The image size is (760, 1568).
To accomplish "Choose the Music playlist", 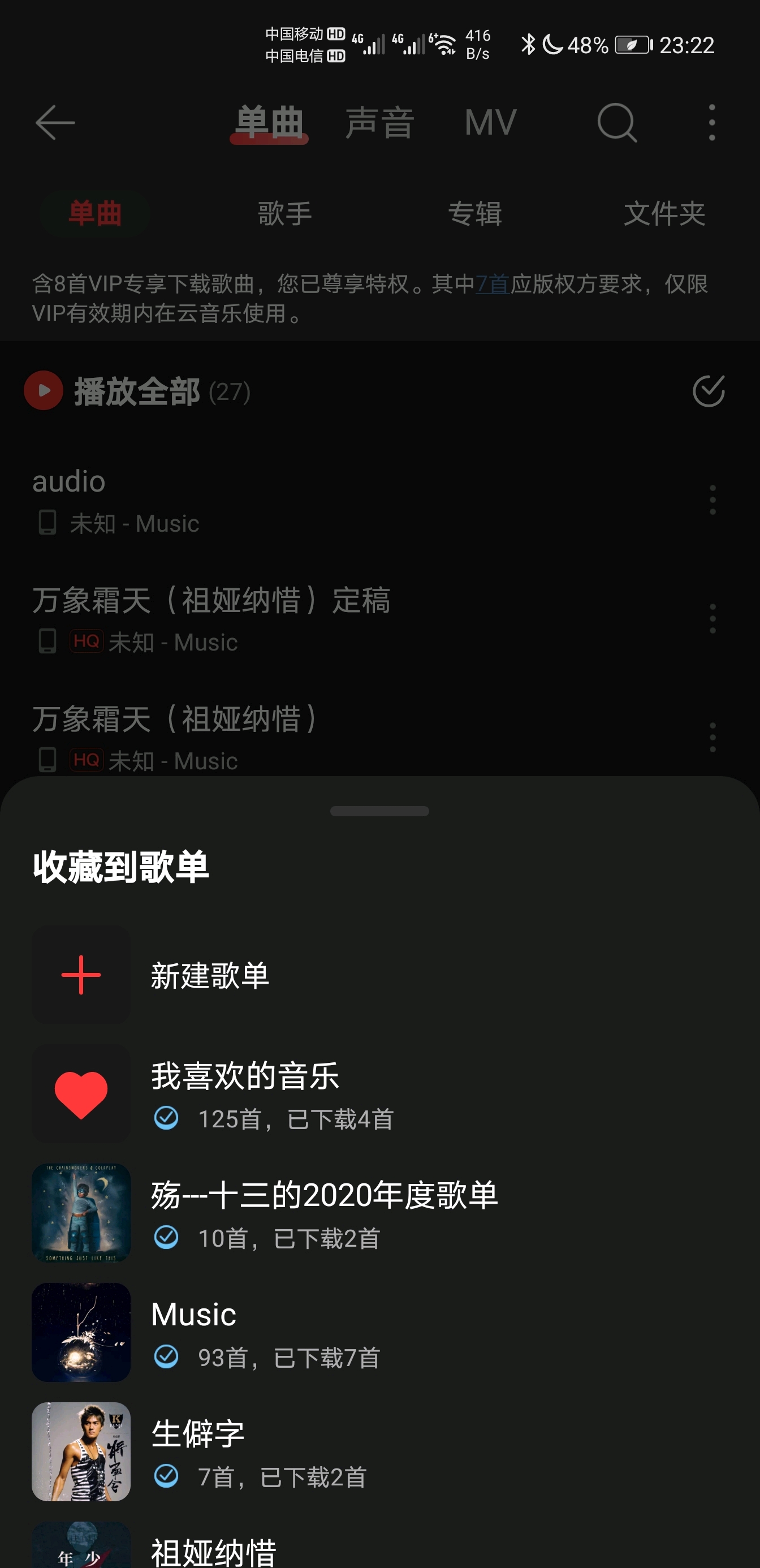I will 193,1332.
